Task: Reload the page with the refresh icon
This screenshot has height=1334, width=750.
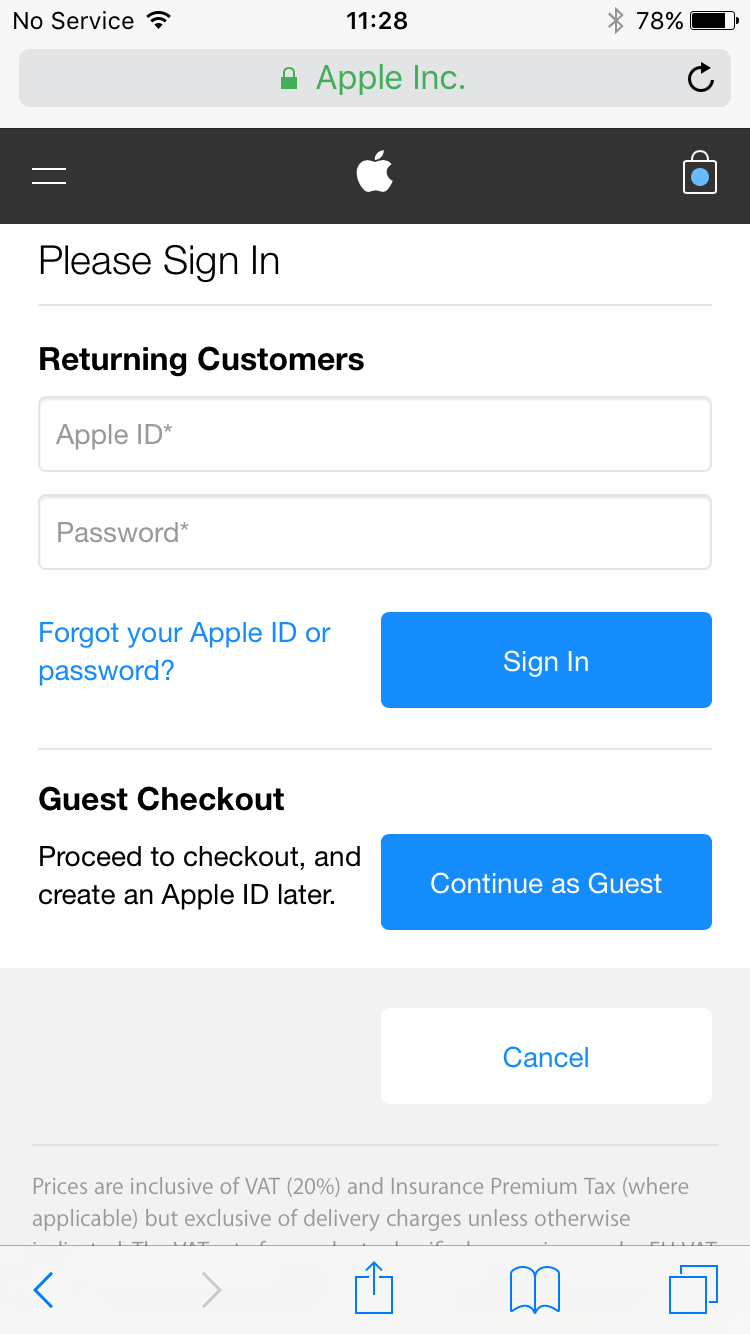Action: [700, 77]
